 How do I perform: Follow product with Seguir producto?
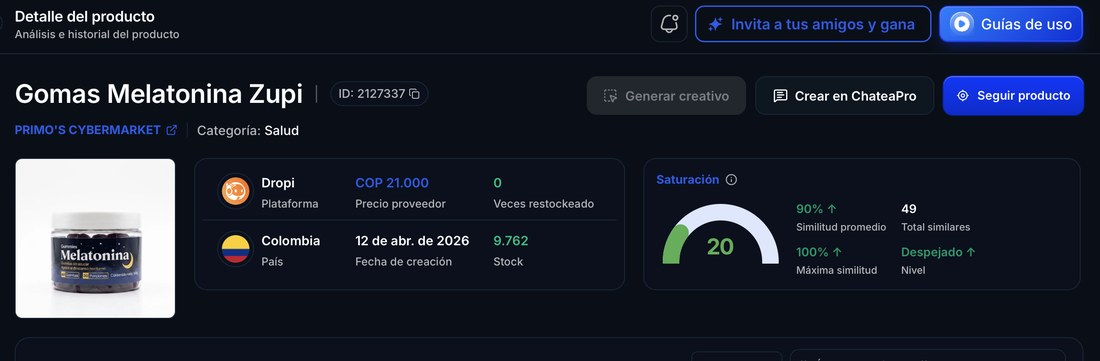click(1013, 95)
